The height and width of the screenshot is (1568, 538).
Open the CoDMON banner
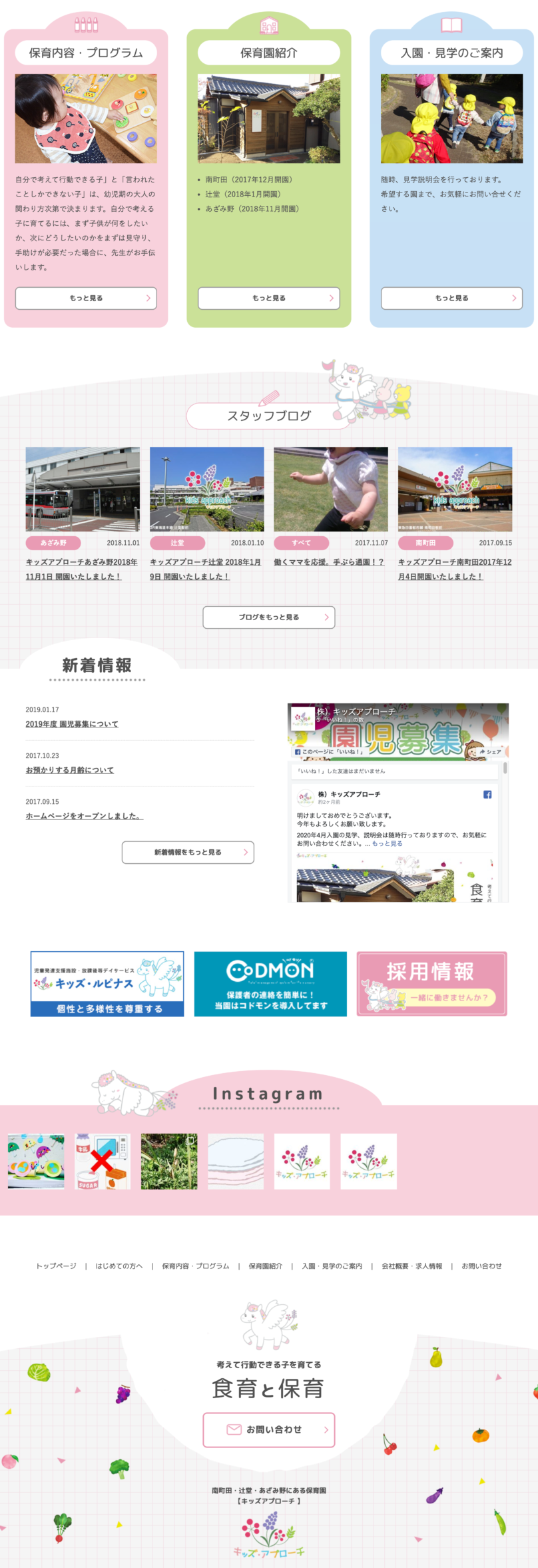[270, 984]
